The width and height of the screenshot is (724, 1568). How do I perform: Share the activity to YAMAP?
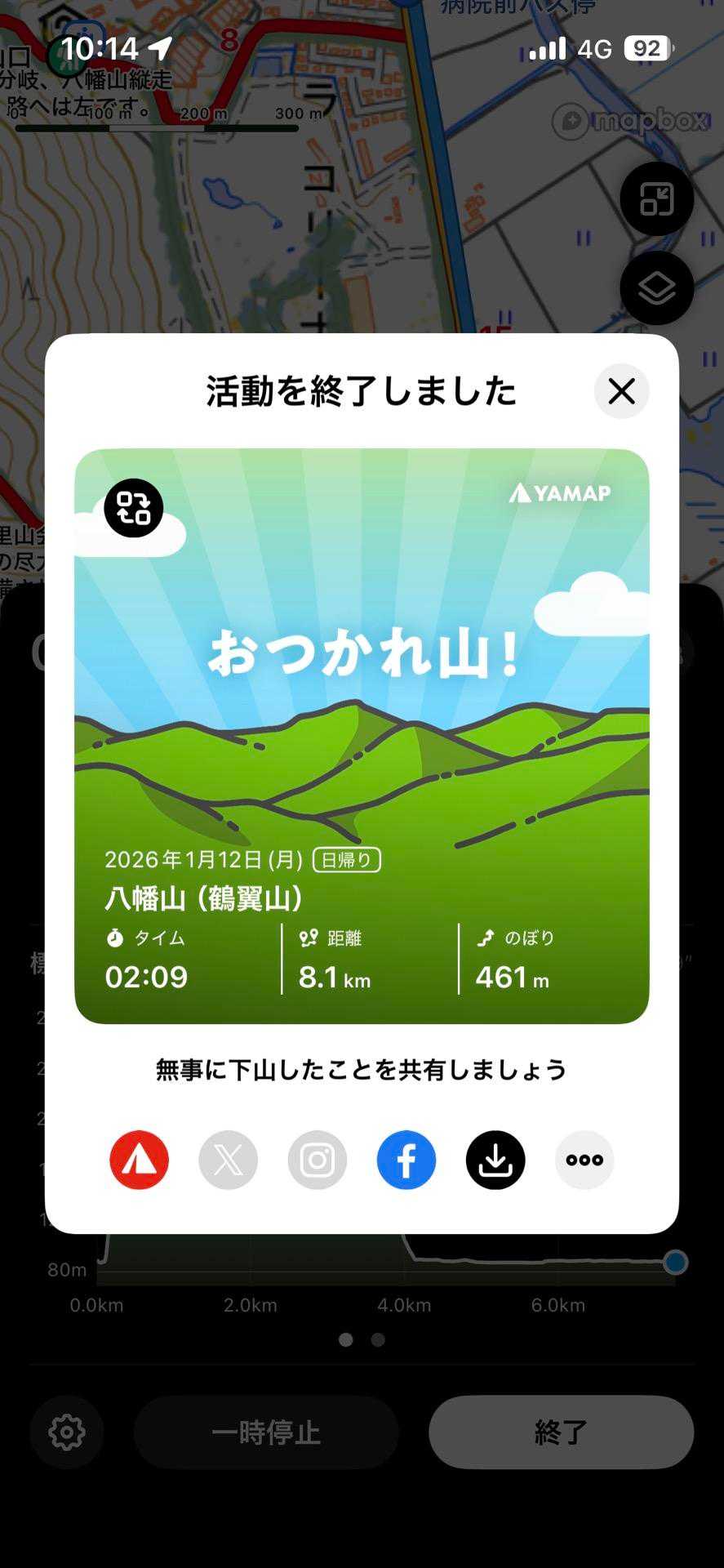(x=140, y=1160)
